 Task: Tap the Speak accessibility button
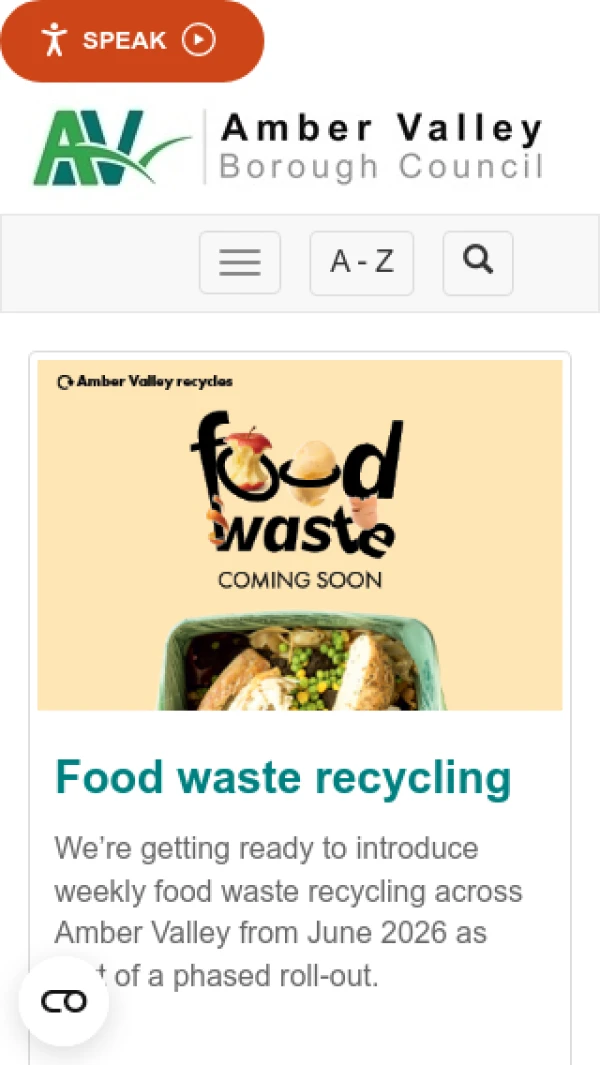coord(131,41)
